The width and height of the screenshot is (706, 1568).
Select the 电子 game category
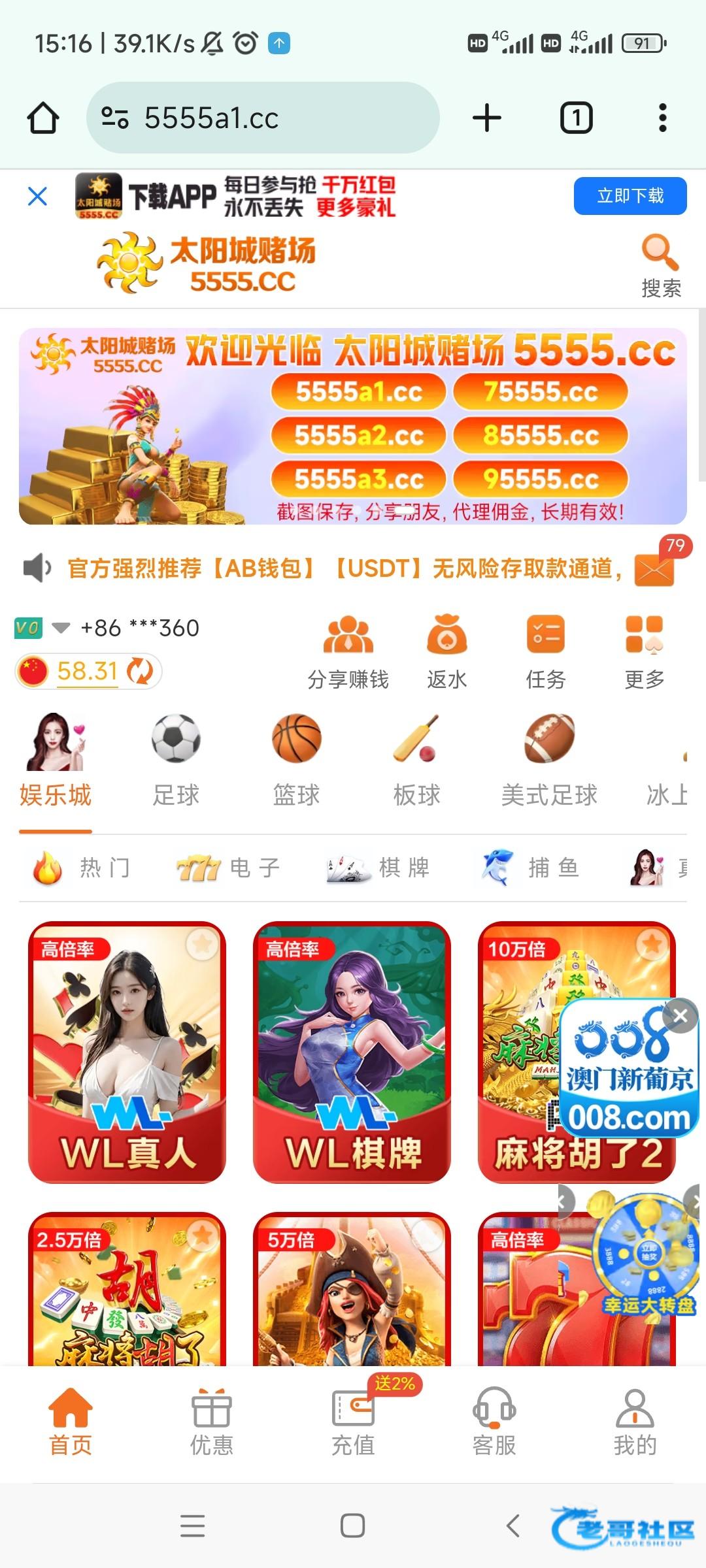click(228, 868)
